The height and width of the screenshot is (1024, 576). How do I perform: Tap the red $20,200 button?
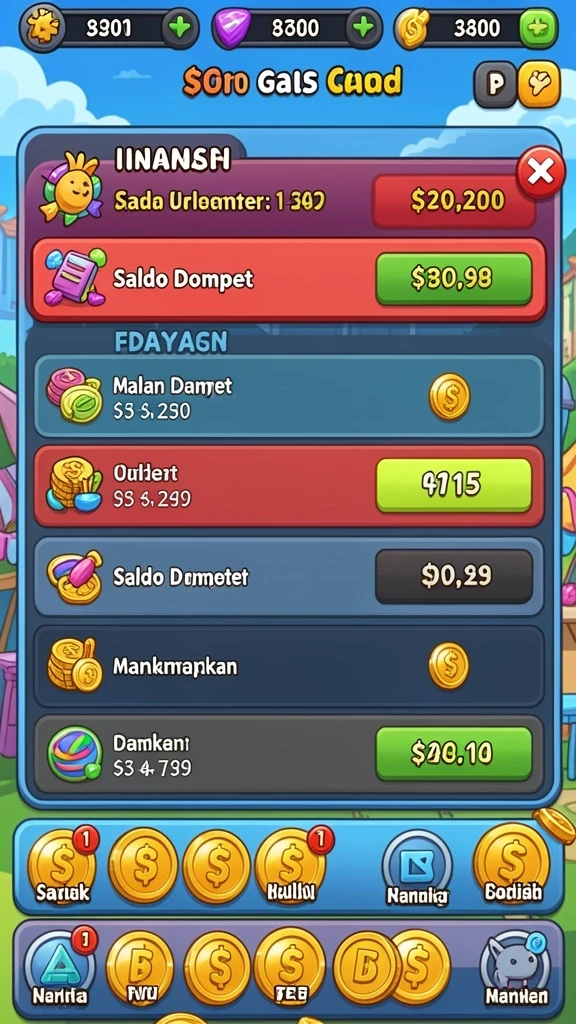pyautogui.click(x=457, y=201)
